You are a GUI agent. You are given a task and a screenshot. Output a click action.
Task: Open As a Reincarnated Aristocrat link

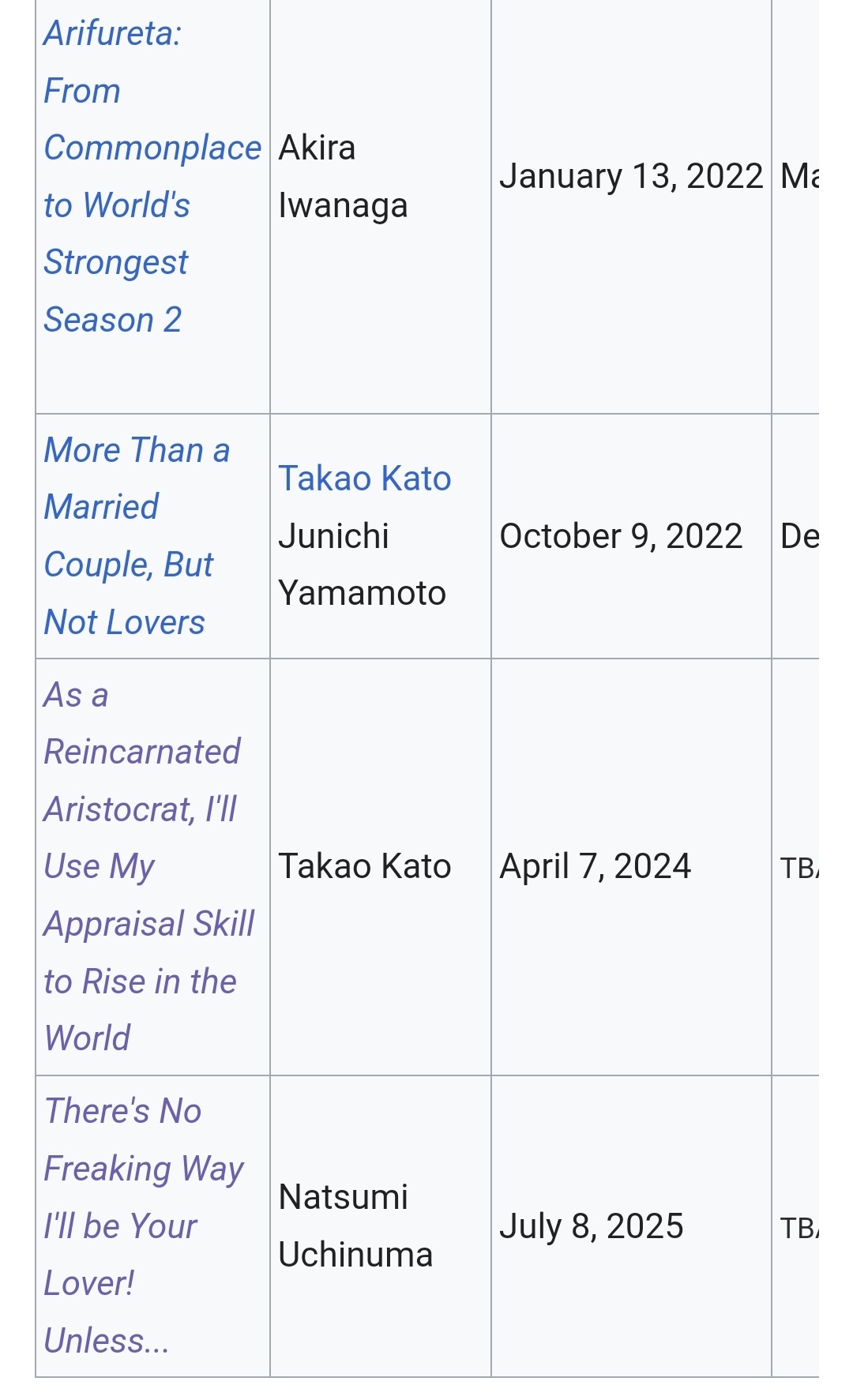coord(148,866)
